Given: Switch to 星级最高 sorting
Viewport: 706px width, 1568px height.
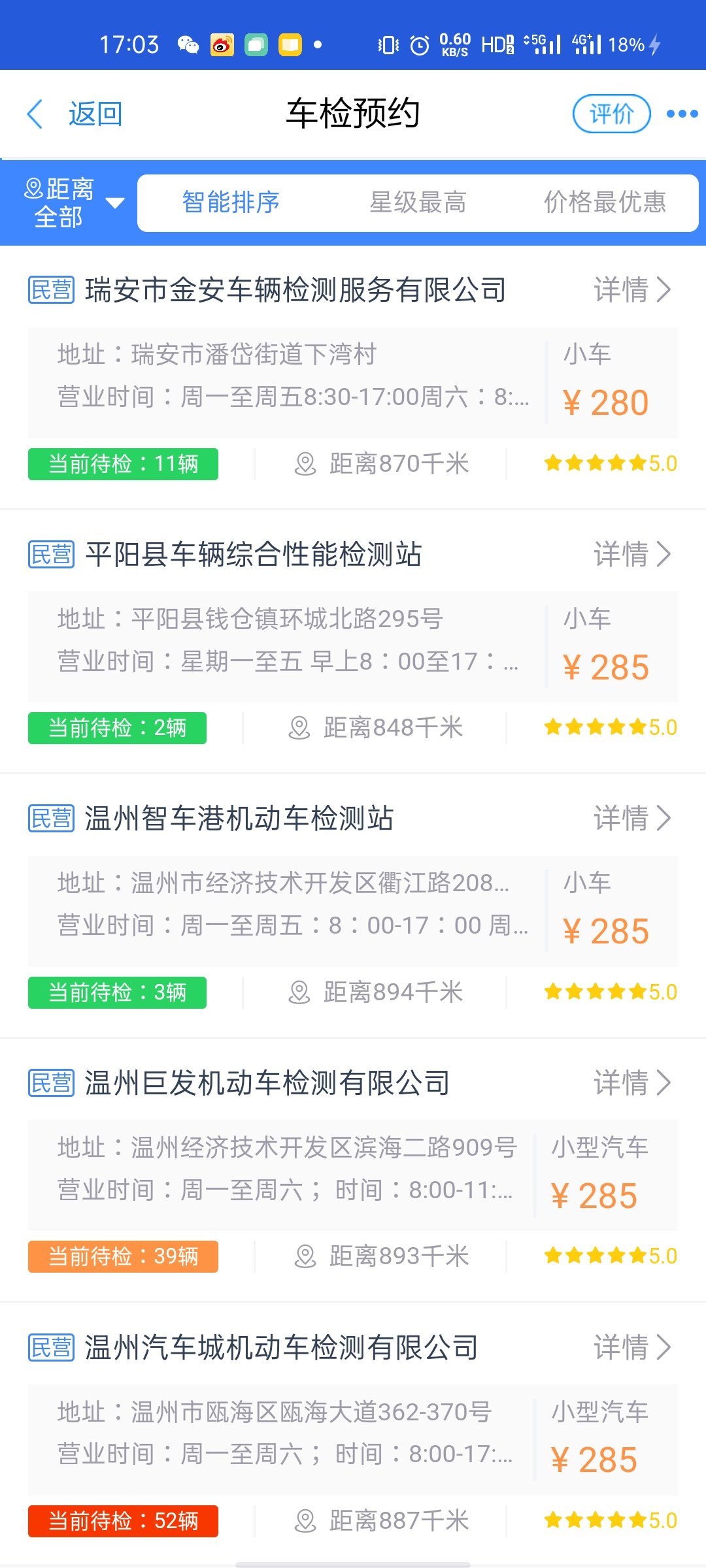Looking at the screenshot, I should point(418,203).
